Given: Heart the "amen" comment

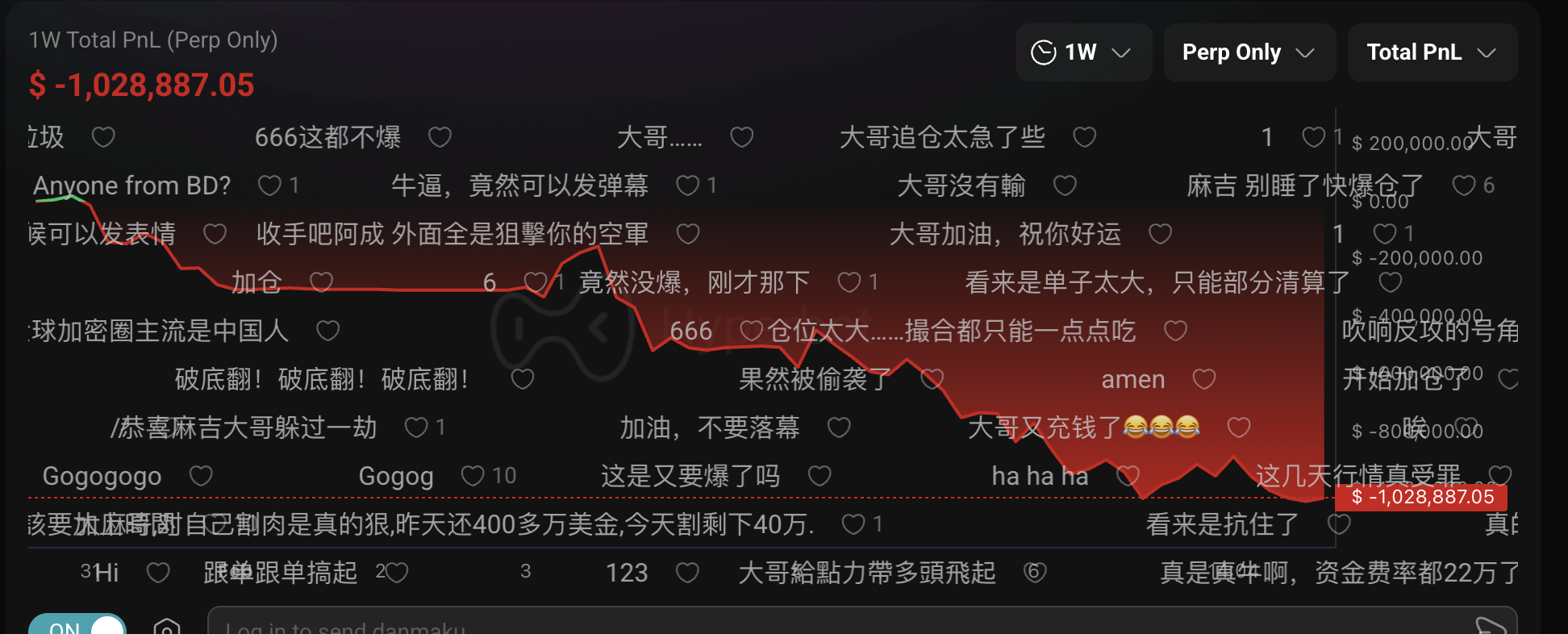Looking at the screenshot, I should (1203, 379).
